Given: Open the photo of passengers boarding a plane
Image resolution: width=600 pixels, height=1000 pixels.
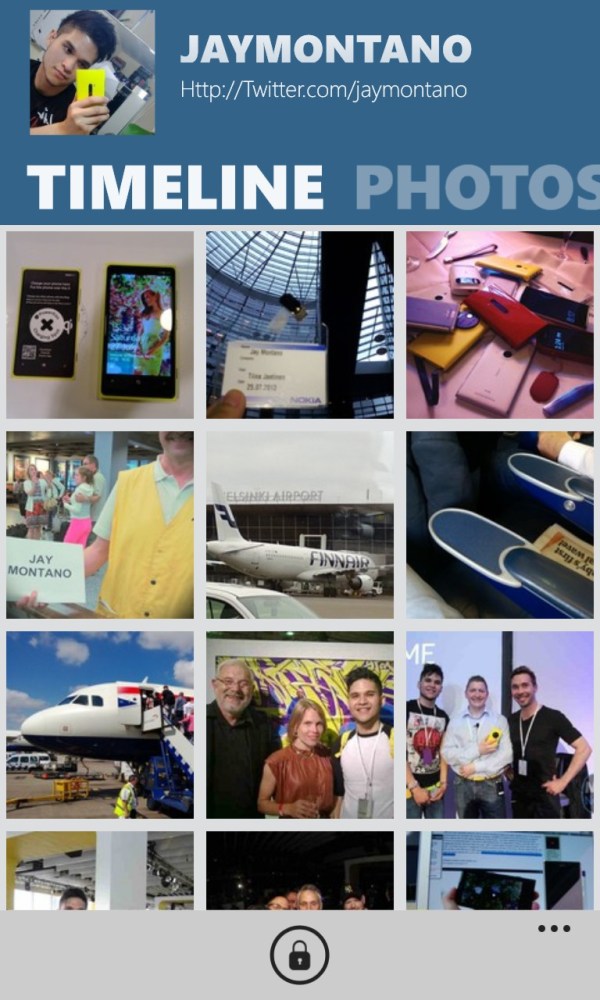Looking at the screenshot, I should (x=100, y=725).
